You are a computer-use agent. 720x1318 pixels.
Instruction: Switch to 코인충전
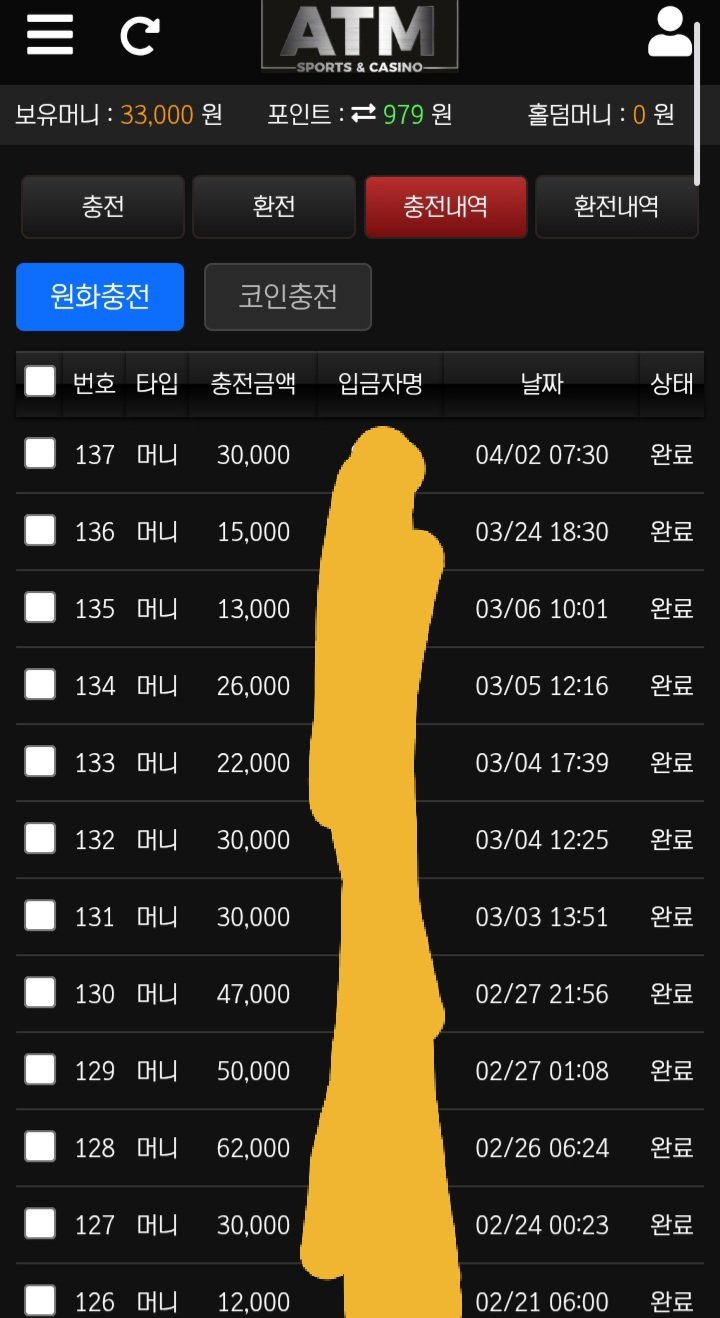click(288, 297)
